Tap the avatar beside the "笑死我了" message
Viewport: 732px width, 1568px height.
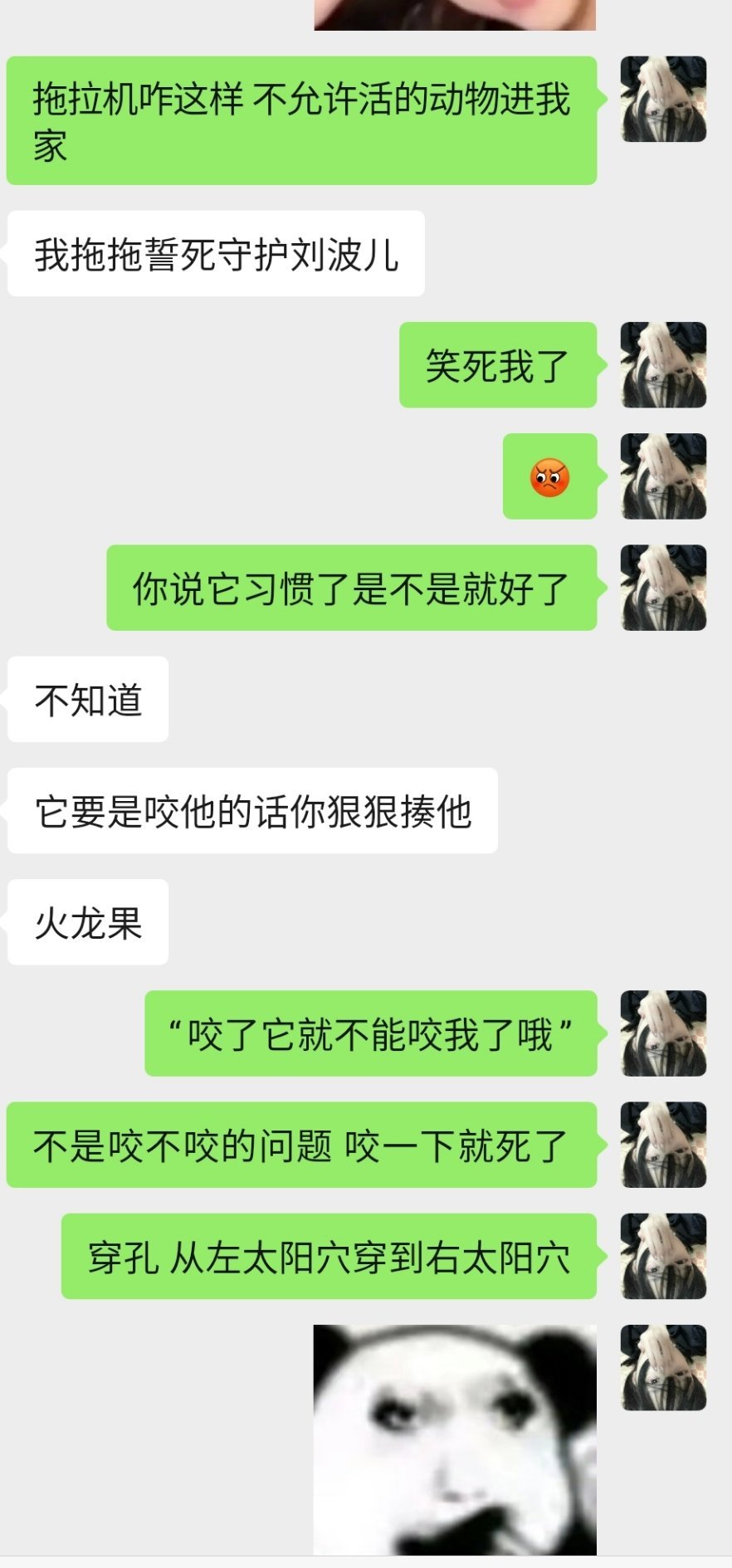(x=663, y=364)
